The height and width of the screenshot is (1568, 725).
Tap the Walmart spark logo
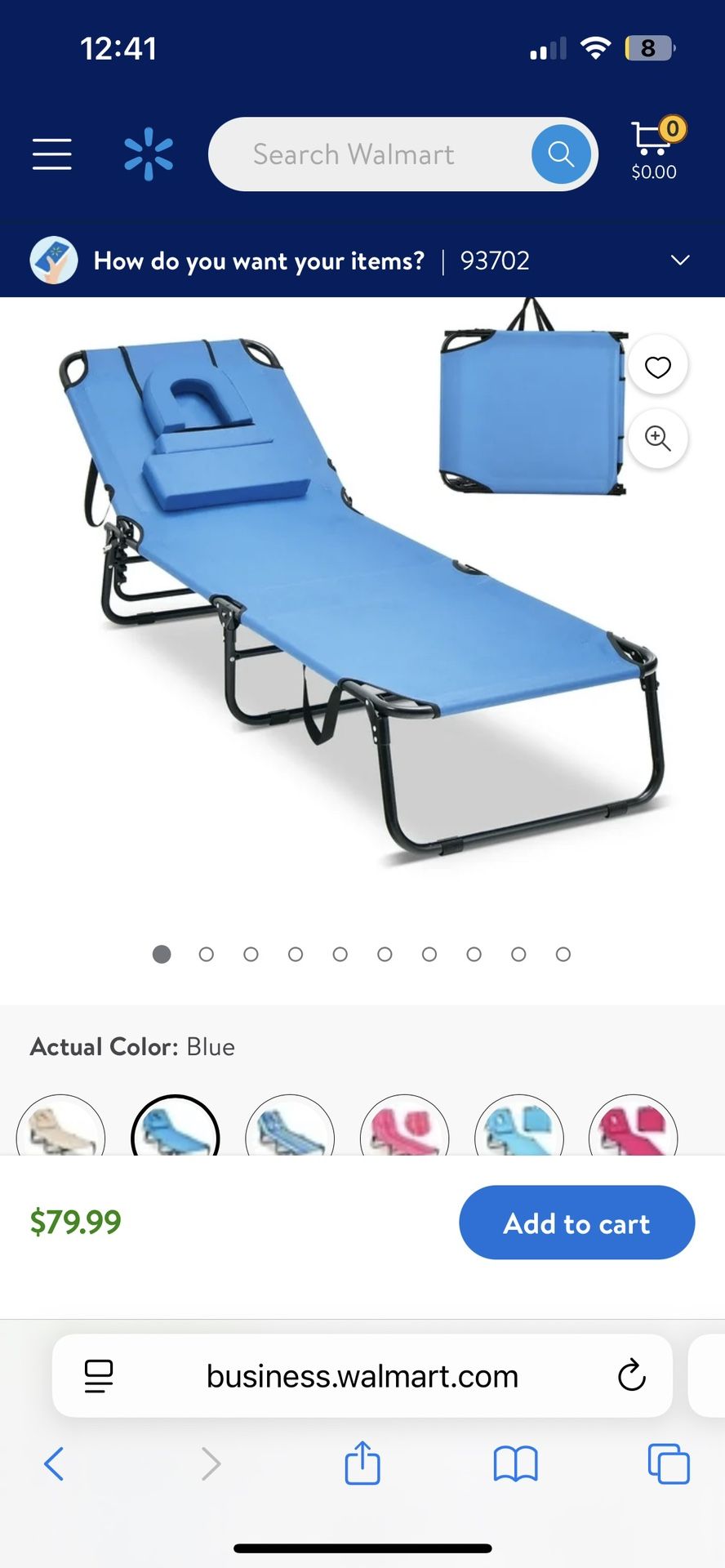point(148,154)
